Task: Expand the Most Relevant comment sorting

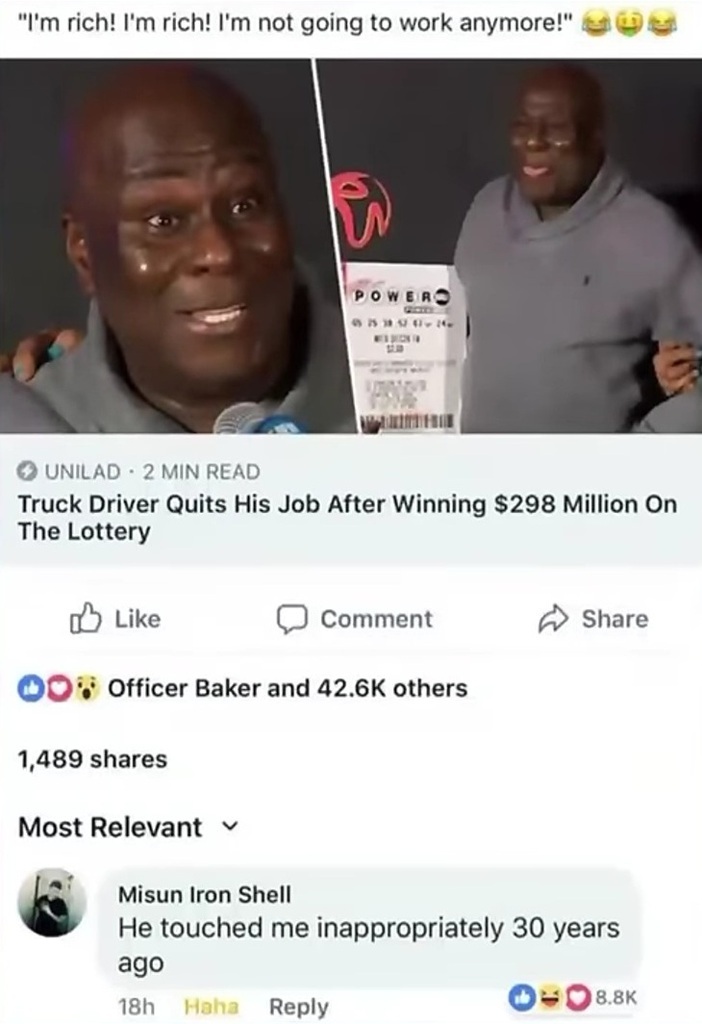Action: (x=129, y=827)
